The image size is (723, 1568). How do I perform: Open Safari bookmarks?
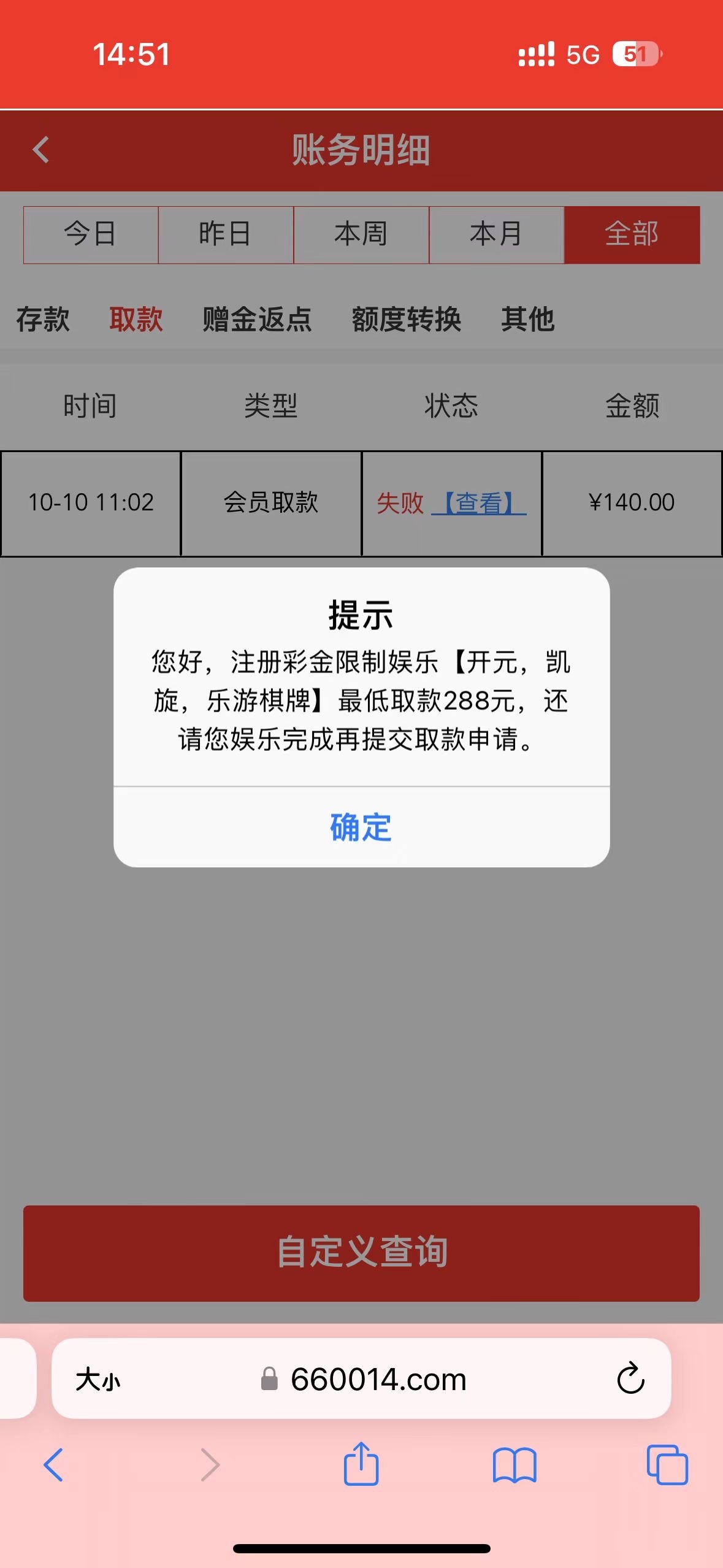tap(514, 1465)
